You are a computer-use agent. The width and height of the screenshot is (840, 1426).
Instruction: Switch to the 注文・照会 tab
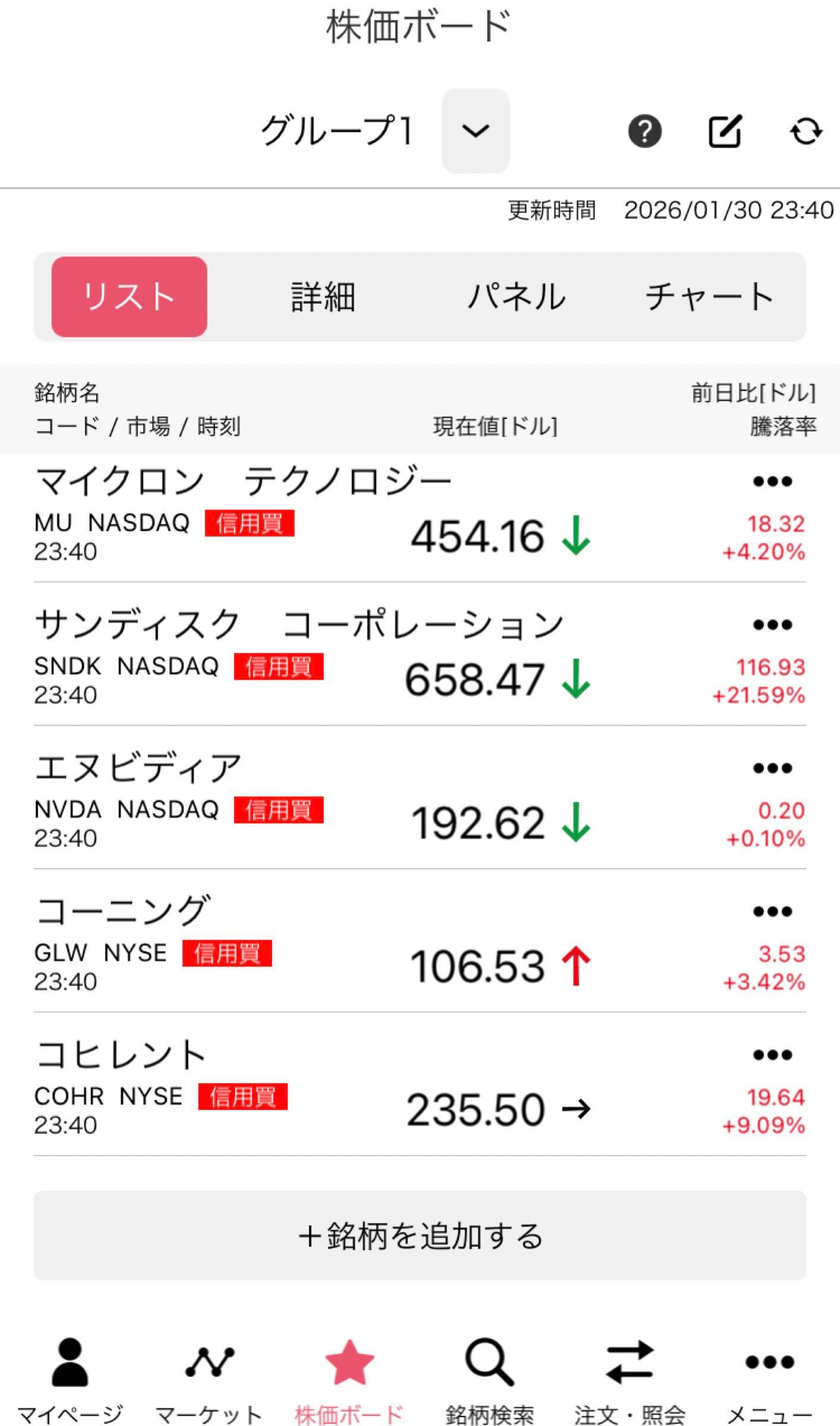[630, 1380]
